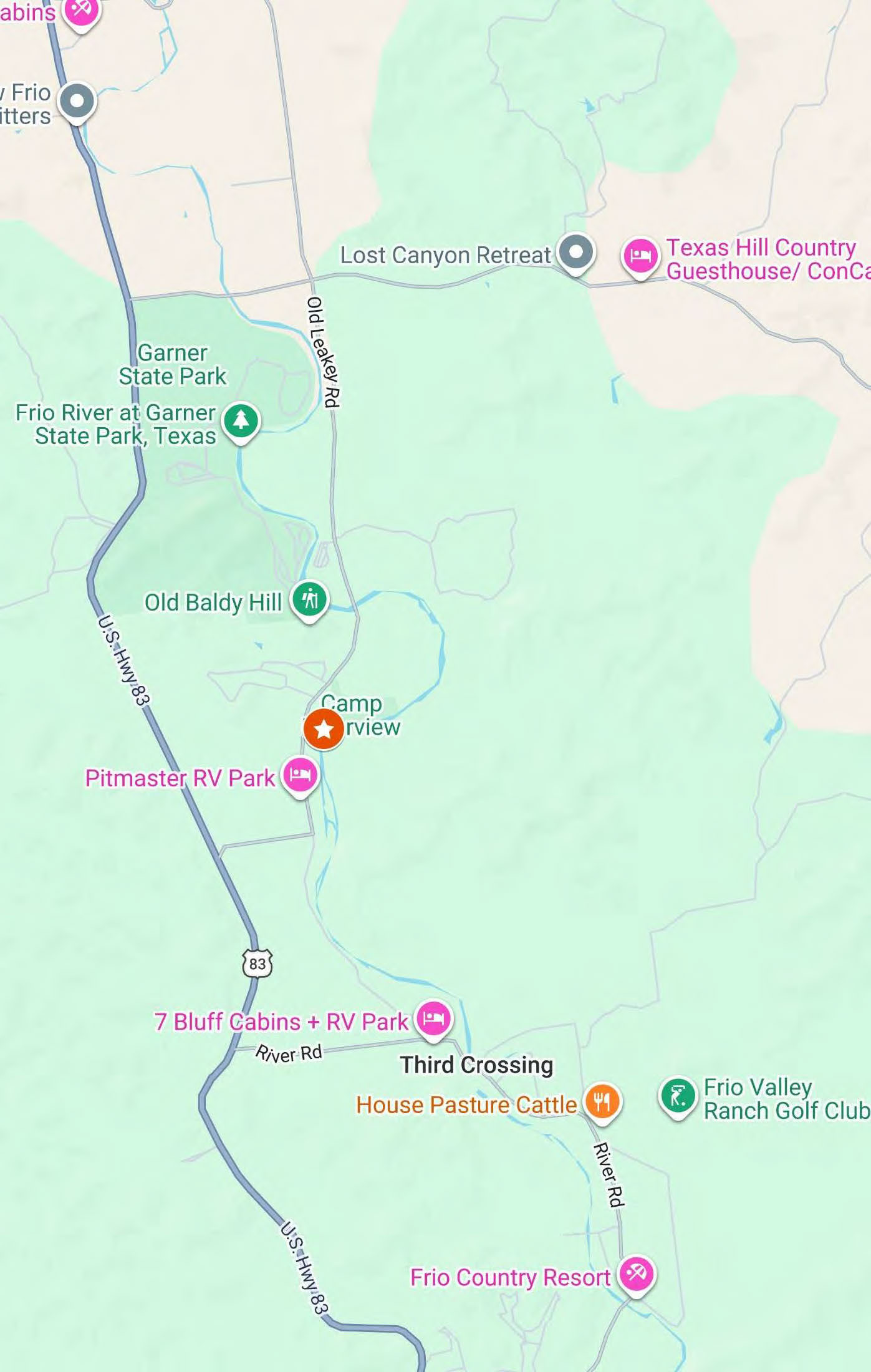
Task: Select Texas Hill Country Guesthouse lodging pin
Action: coord(640,256)
